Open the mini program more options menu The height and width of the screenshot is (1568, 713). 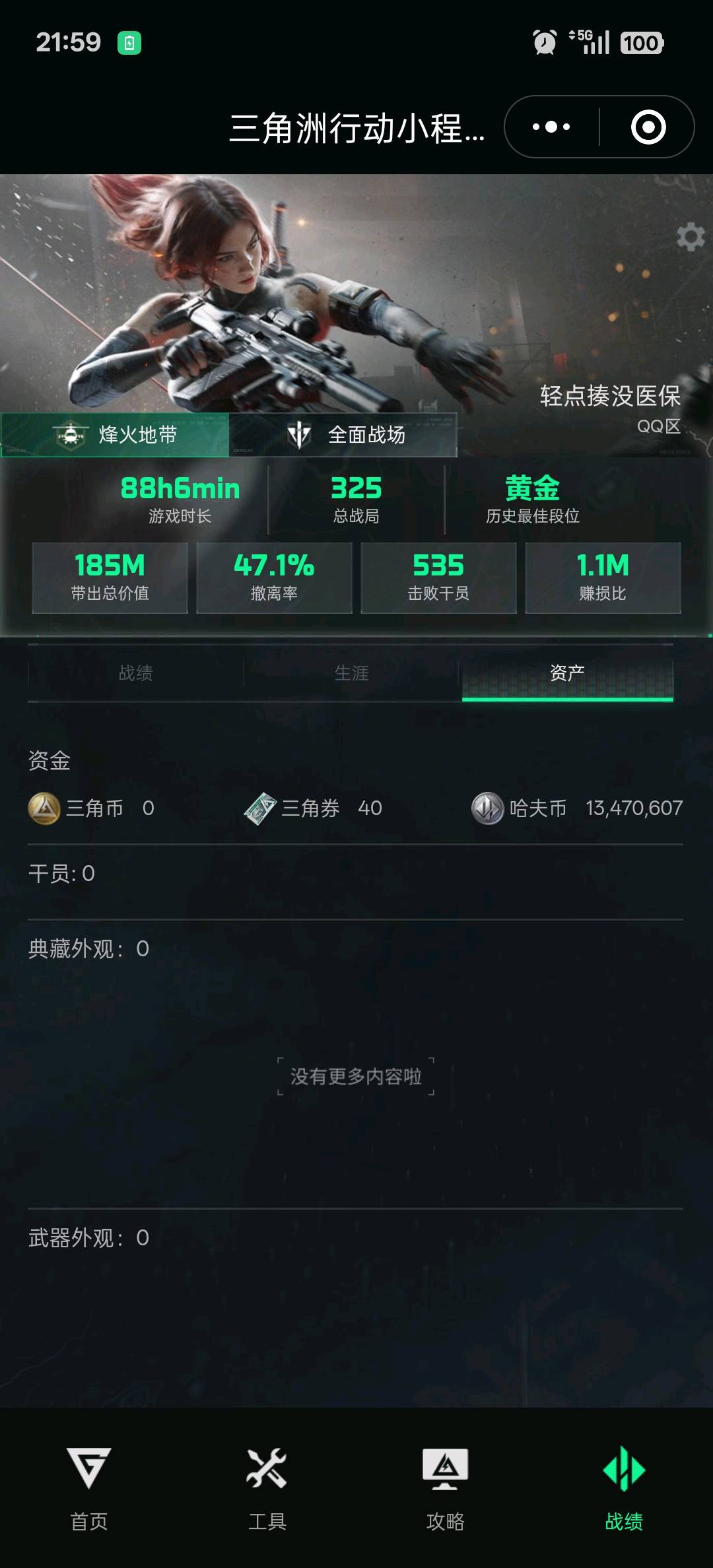pos(551,127)
